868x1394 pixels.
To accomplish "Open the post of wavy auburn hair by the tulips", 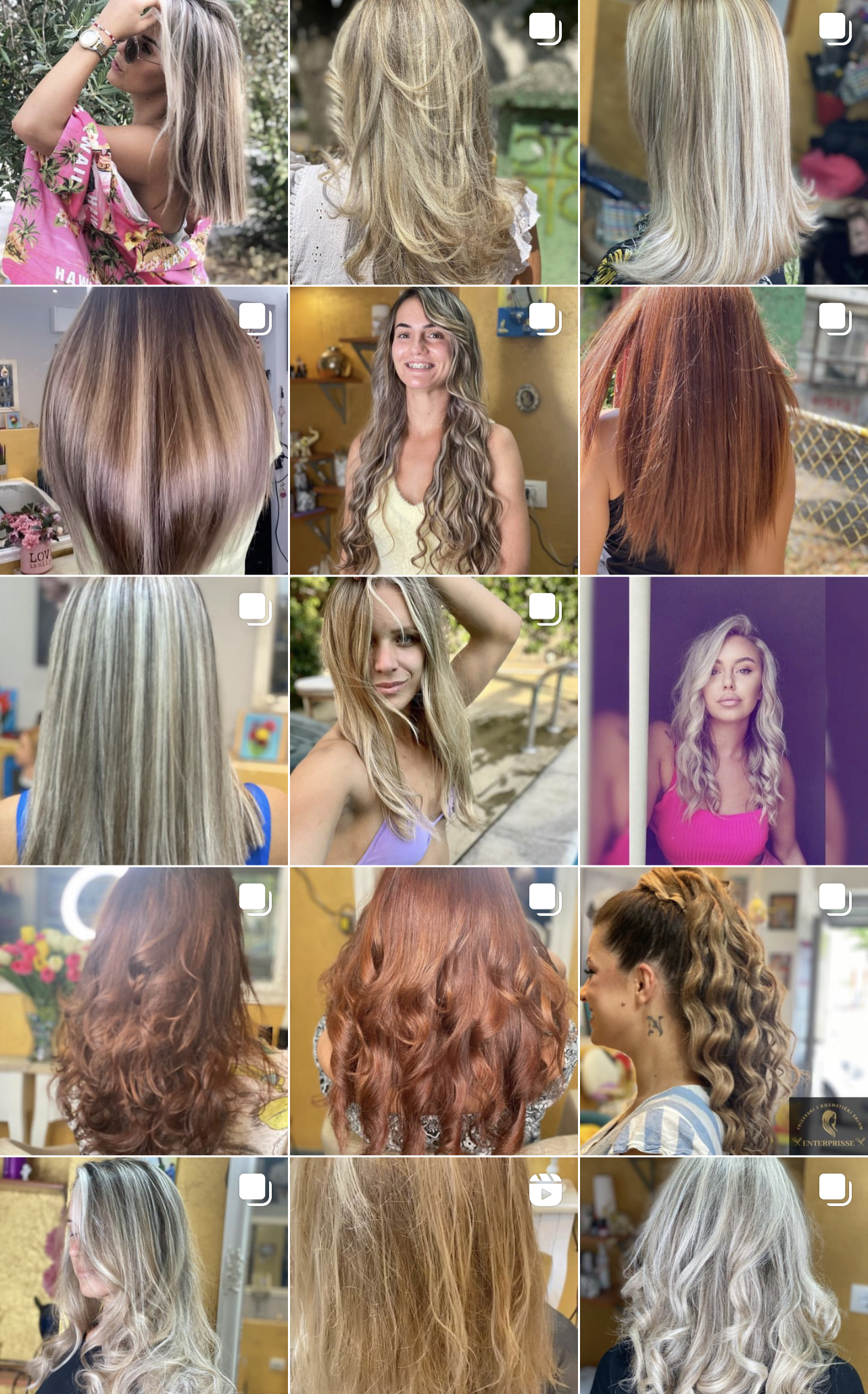I will coord(143,1011).
